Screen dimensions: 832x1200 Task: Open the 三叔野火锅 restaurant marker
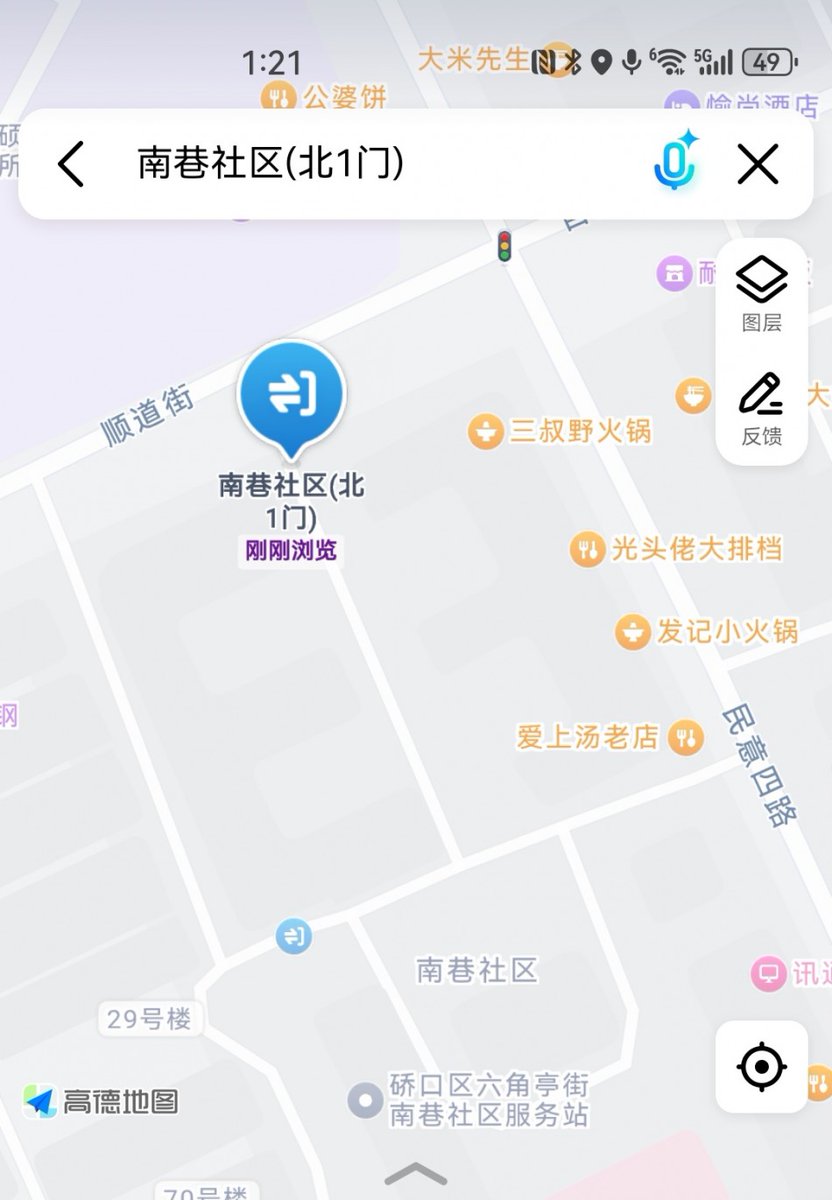[x=485, y=432]
